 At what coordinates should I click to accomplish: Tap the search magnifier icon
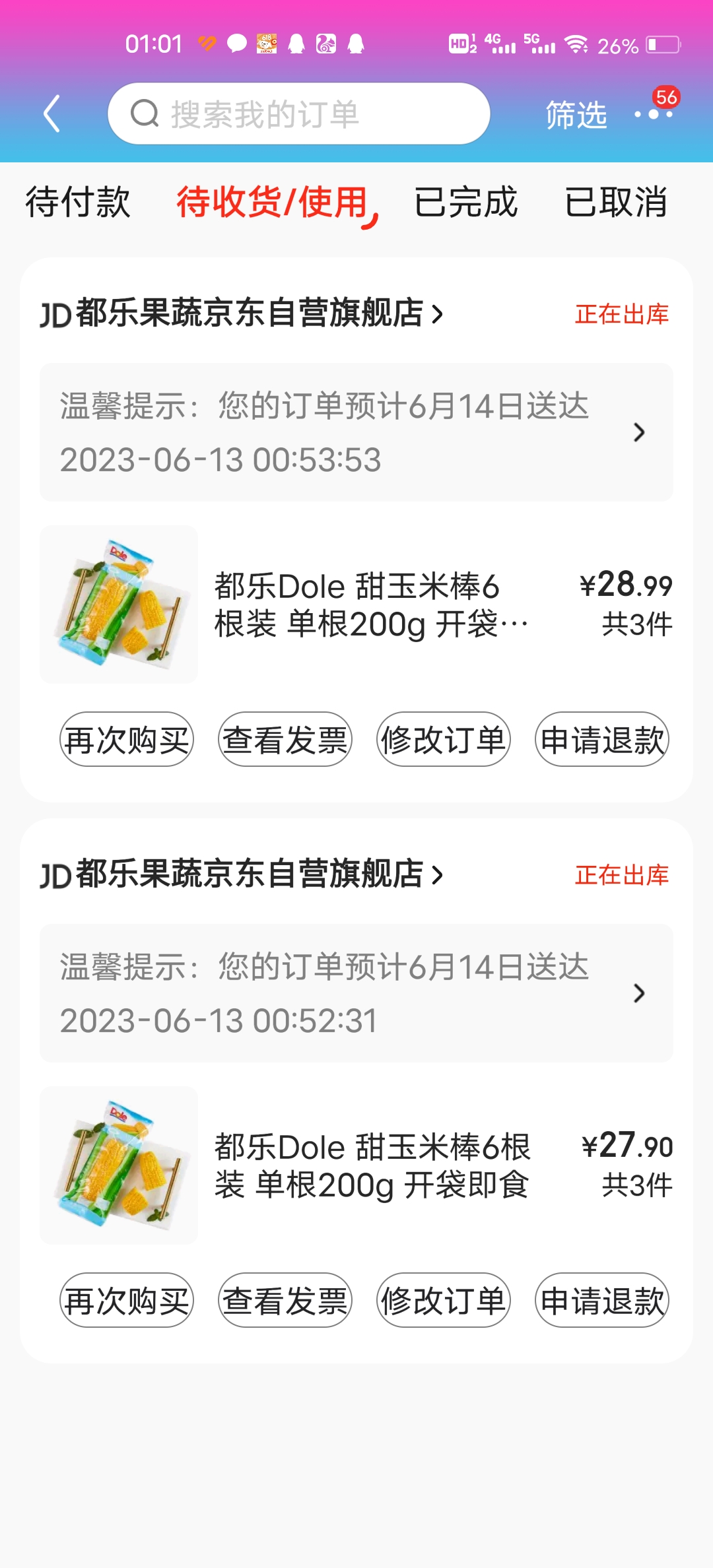point(144,112)
